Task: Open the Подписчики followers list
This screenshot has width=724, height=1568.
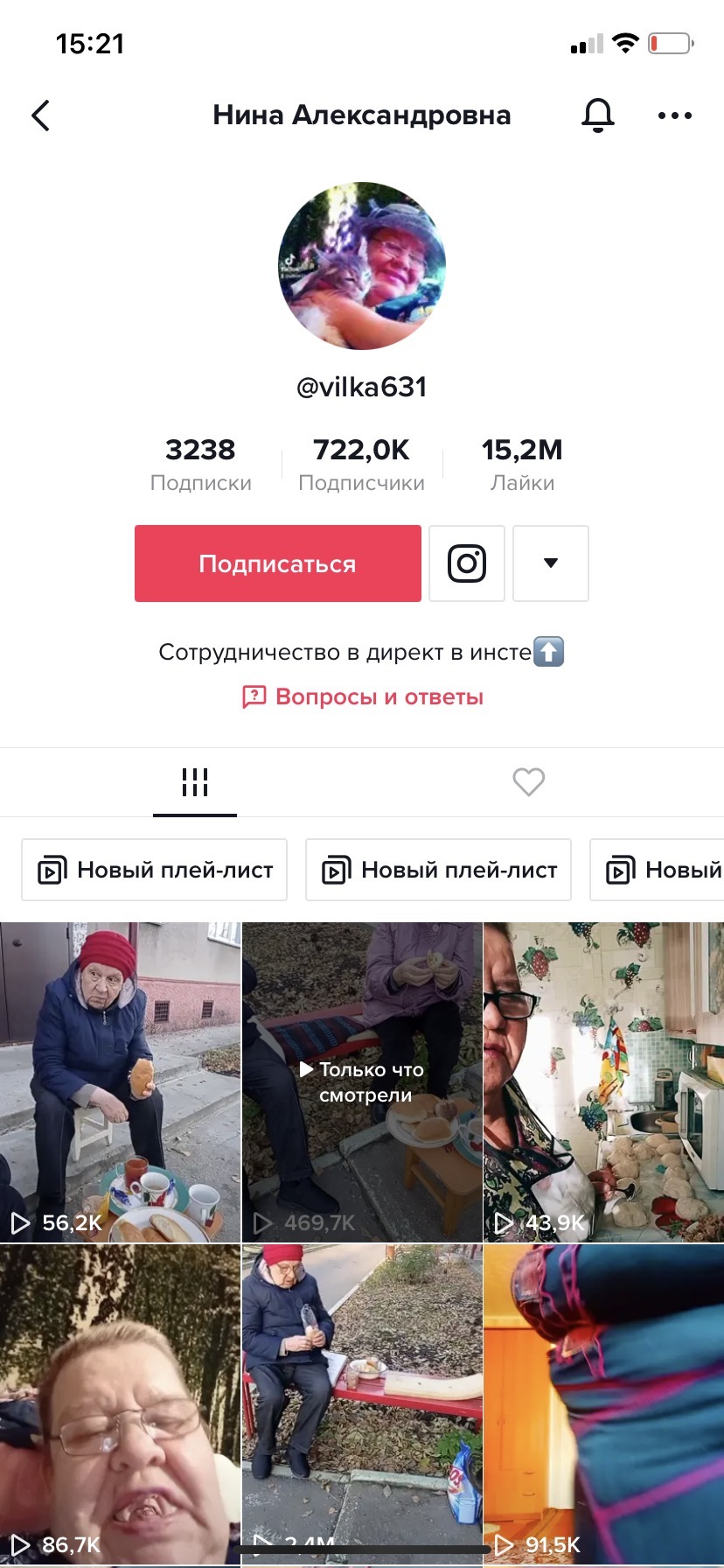Action: point(361,464)
